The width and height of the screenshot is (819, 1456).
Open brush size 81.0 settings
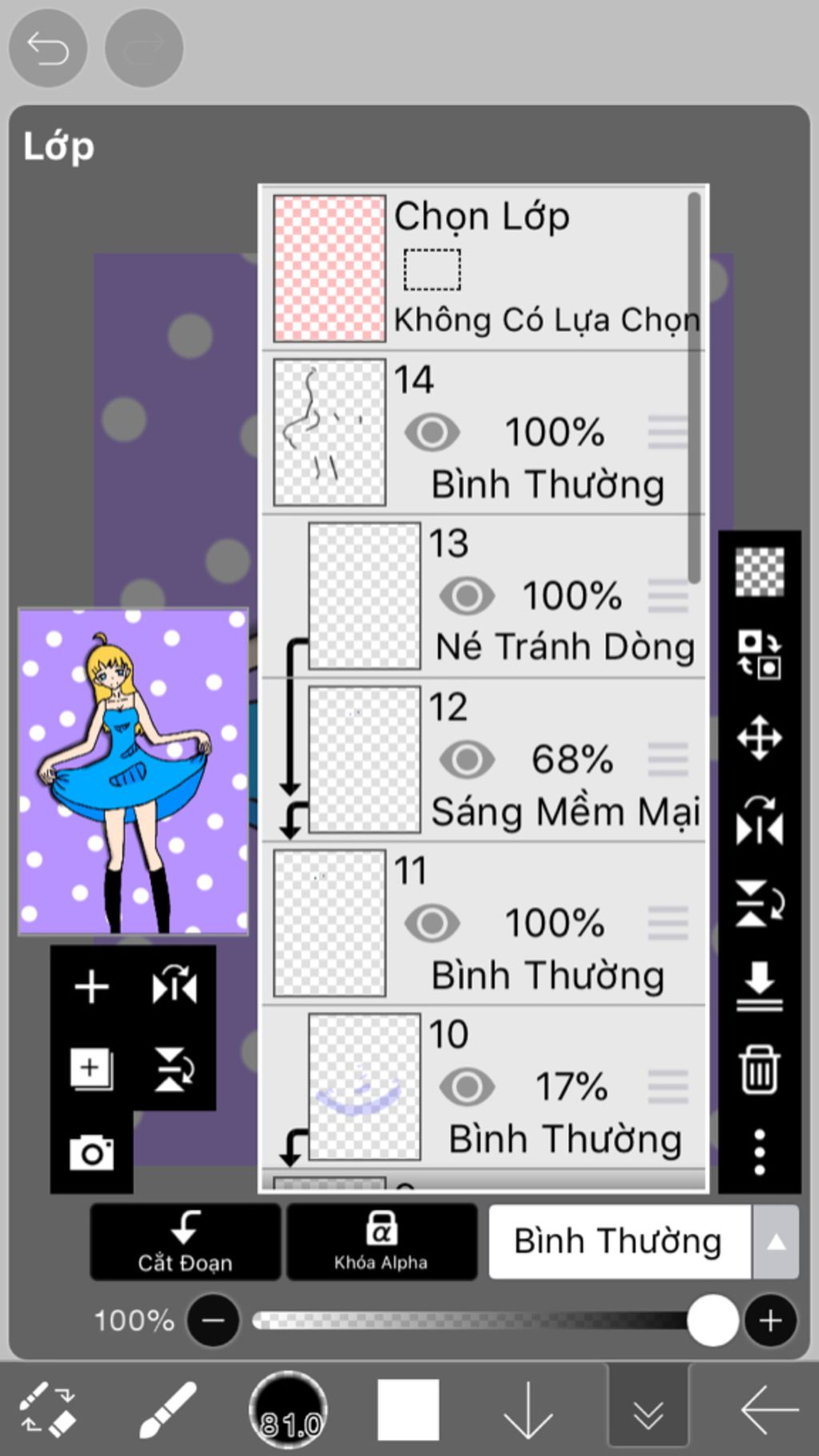[x=288, y=1411]
